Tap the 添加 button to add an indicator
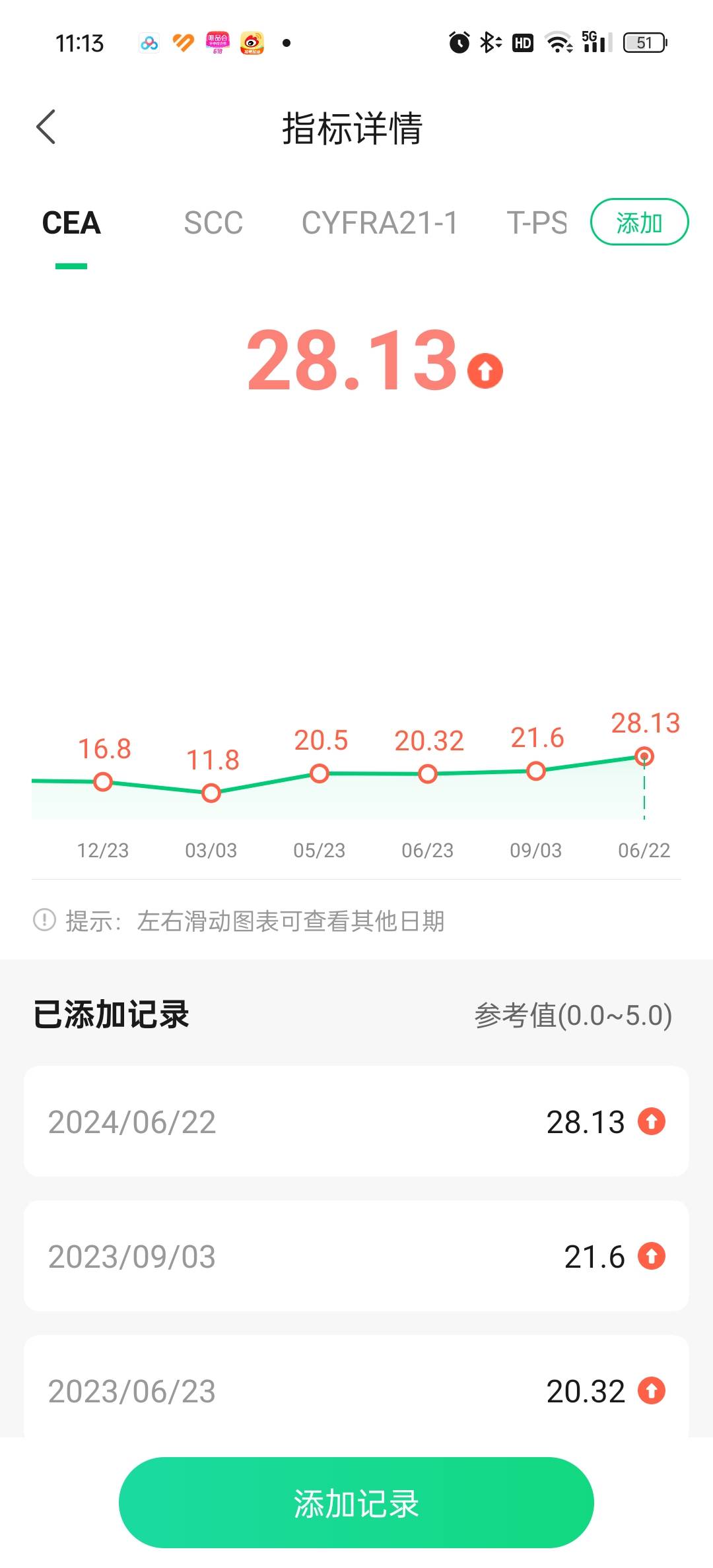Screen dimensions: 713x1568 (639, 222)
